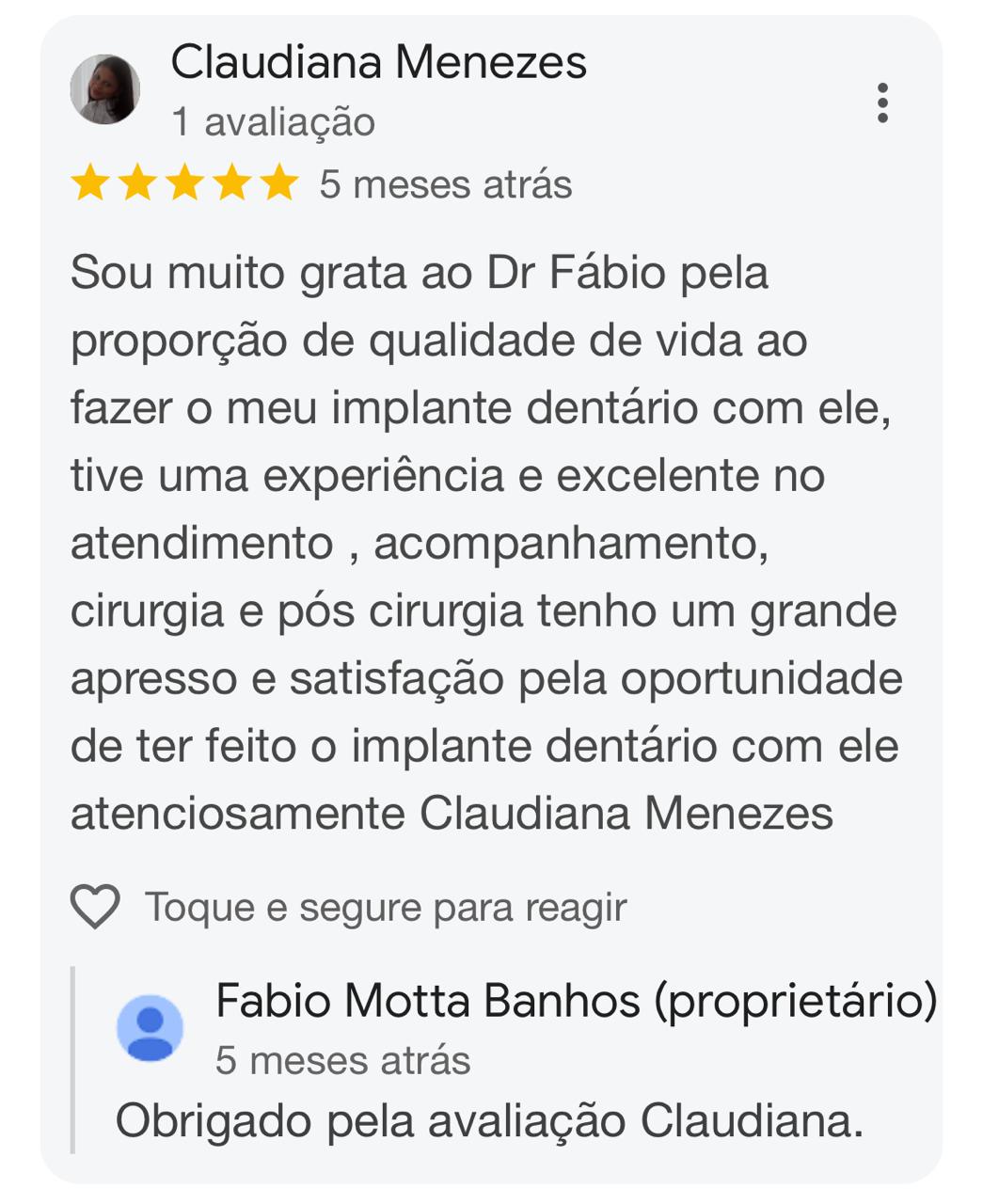Open Claudiana Menezes's profile by name
Screen dimensions: 983x1204
coord(379,61)
